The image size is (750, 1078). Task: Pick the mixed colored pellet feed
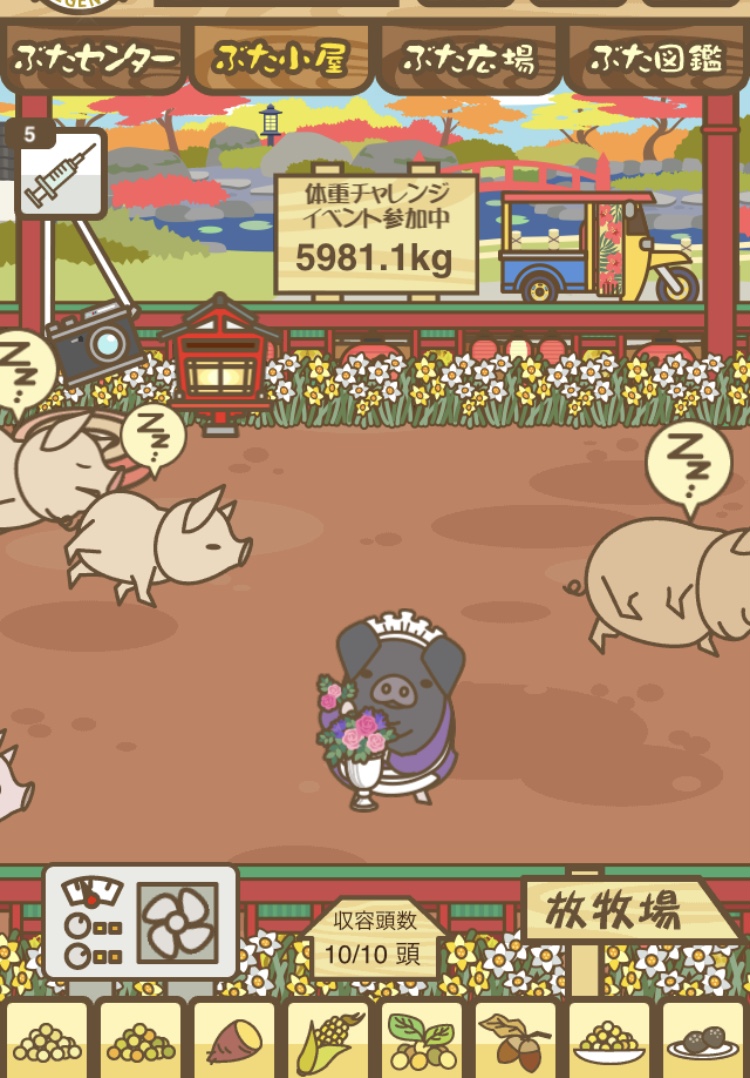[140, 1042]
